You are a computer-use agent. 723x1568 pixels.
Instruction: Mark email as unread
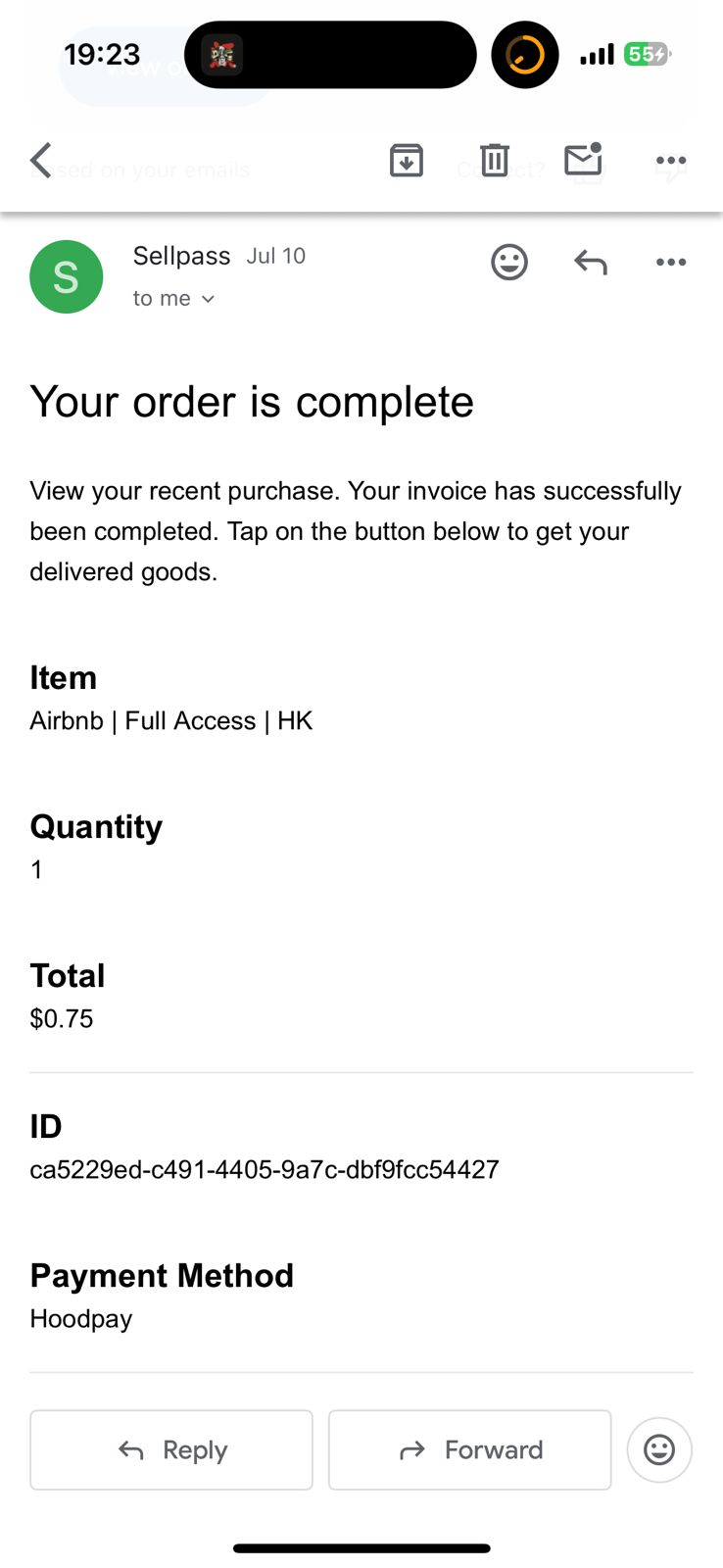point(583,160)
